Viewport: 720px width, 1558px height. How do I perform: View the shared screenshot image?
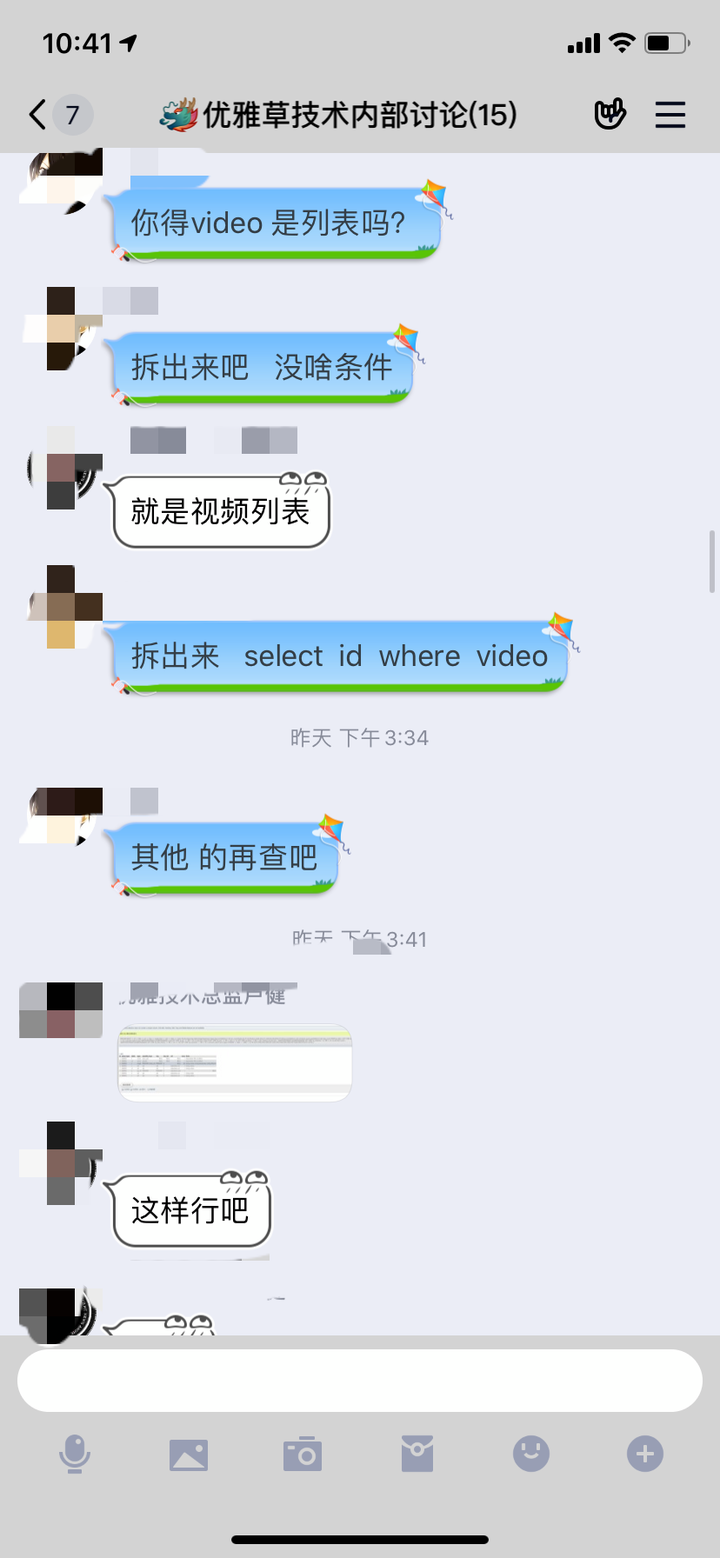click(x=235, y=1062)
